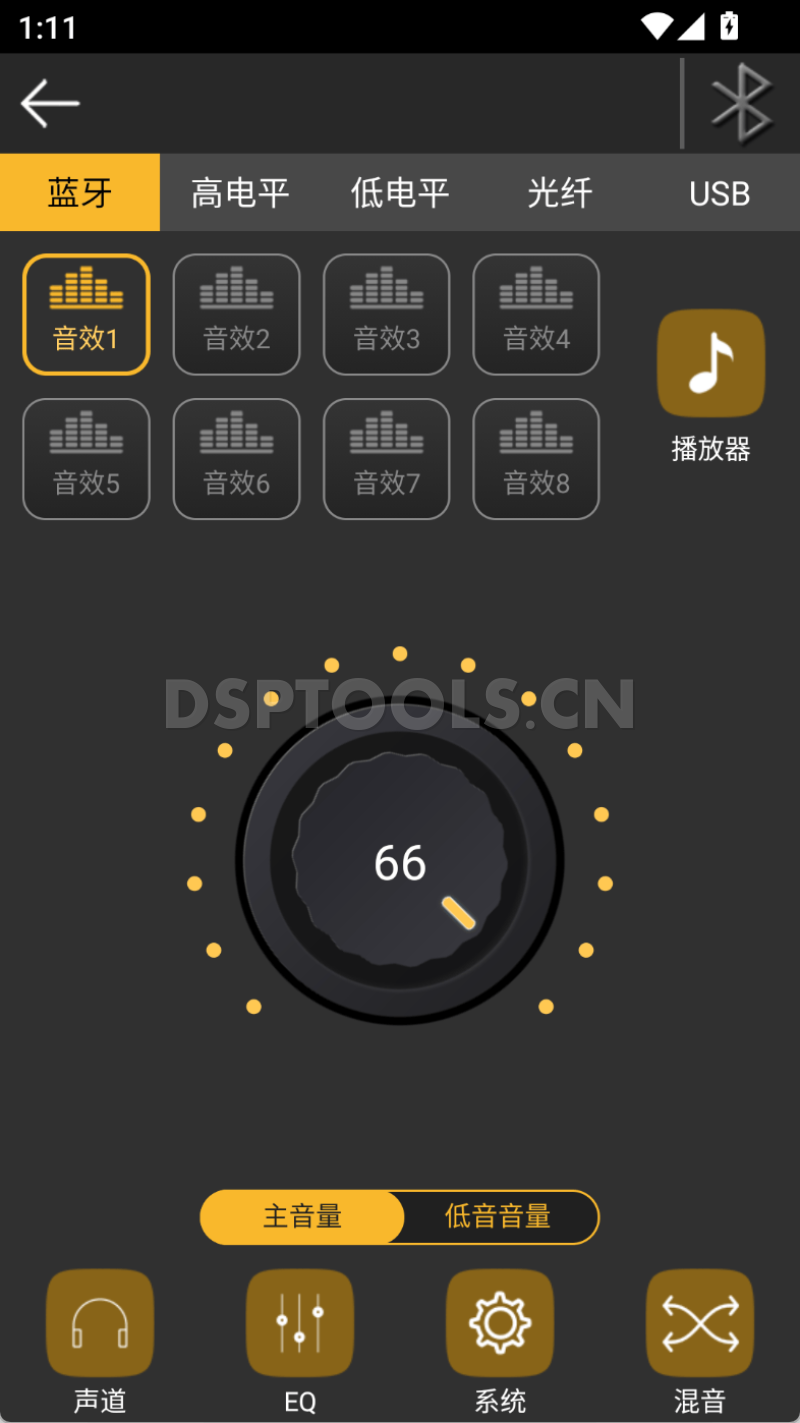The height and width of the screenshot is (1423, 800).
Task: Choose preset 音效8
Action: [536, 458]
